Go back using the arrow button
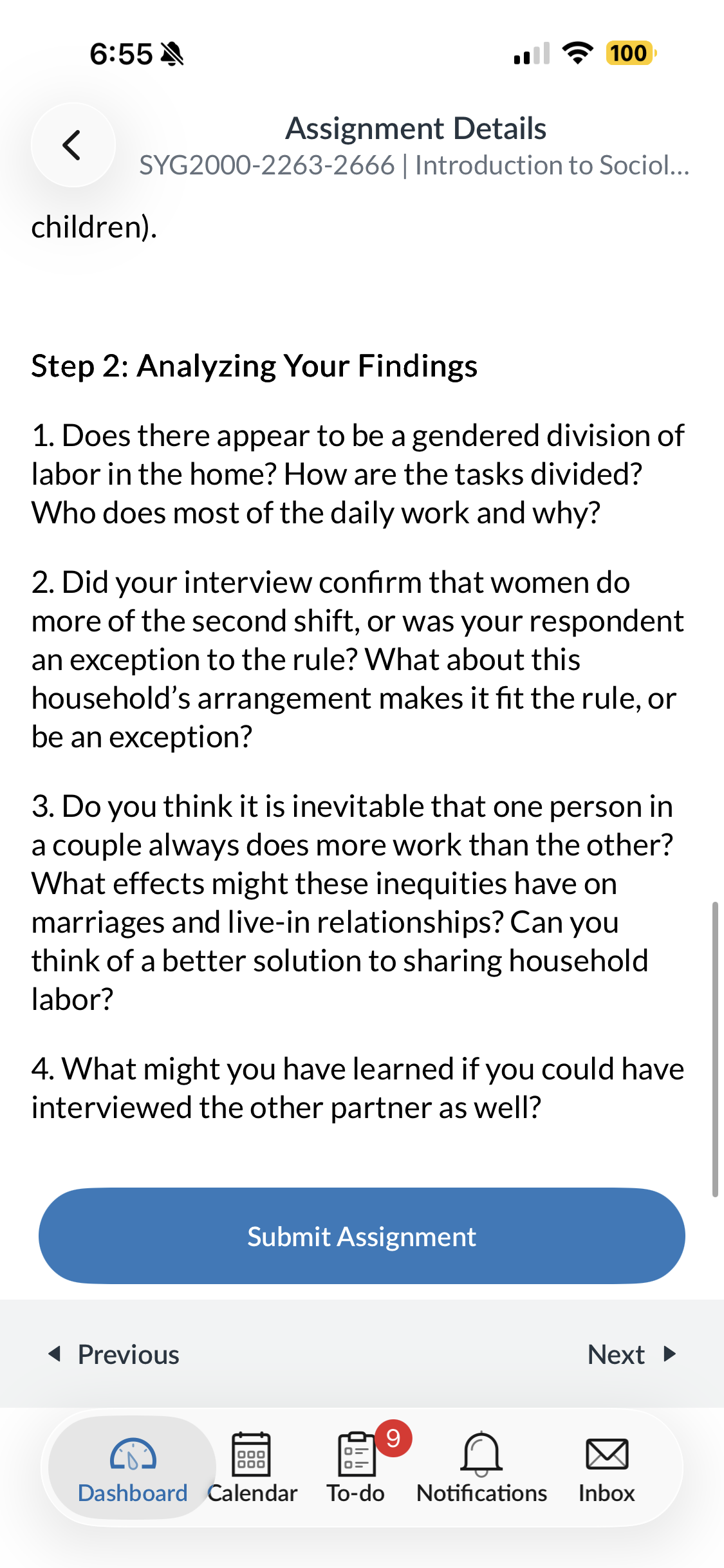Screen dimensions: 724x1568 (73, 145)
